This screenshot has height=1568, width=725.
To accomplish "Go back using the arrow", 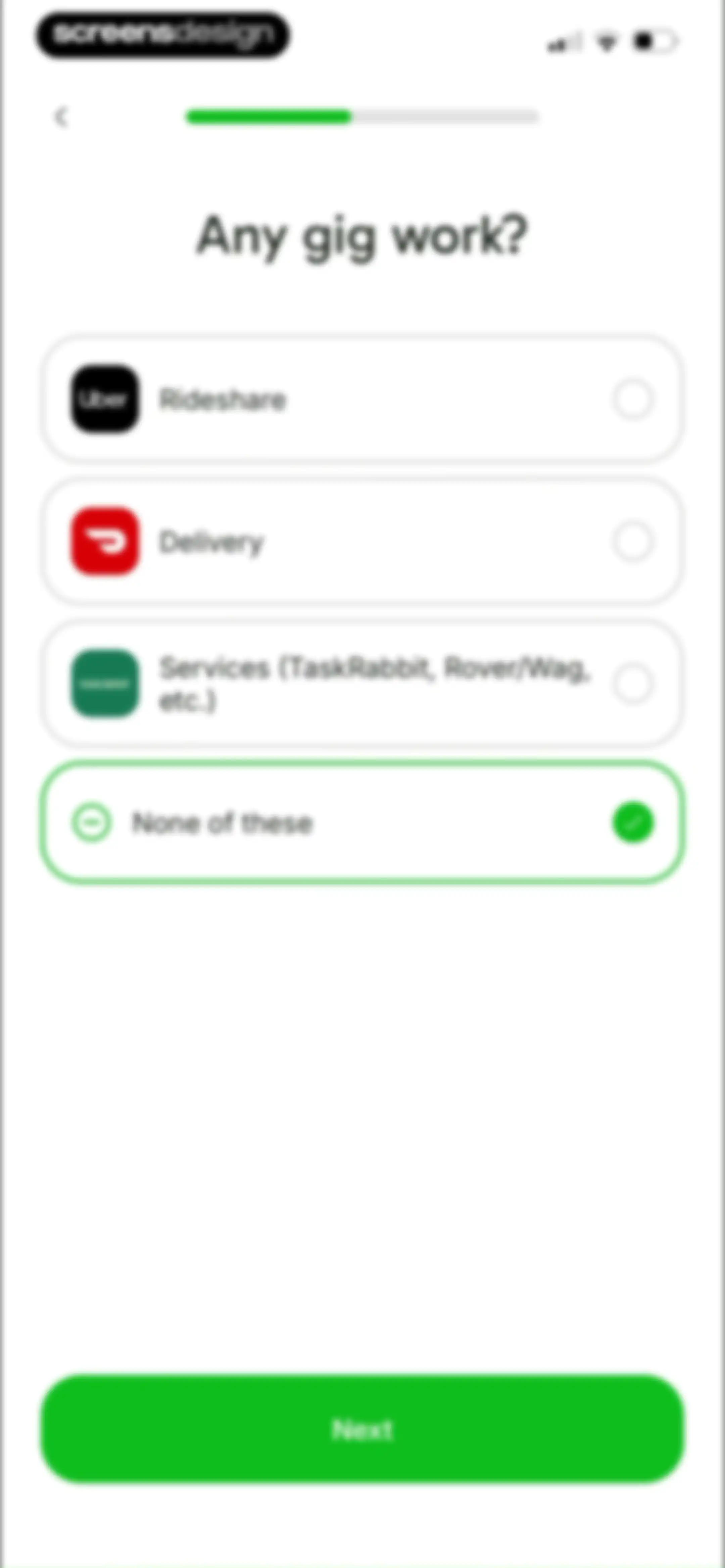I will tap(61, 116).
